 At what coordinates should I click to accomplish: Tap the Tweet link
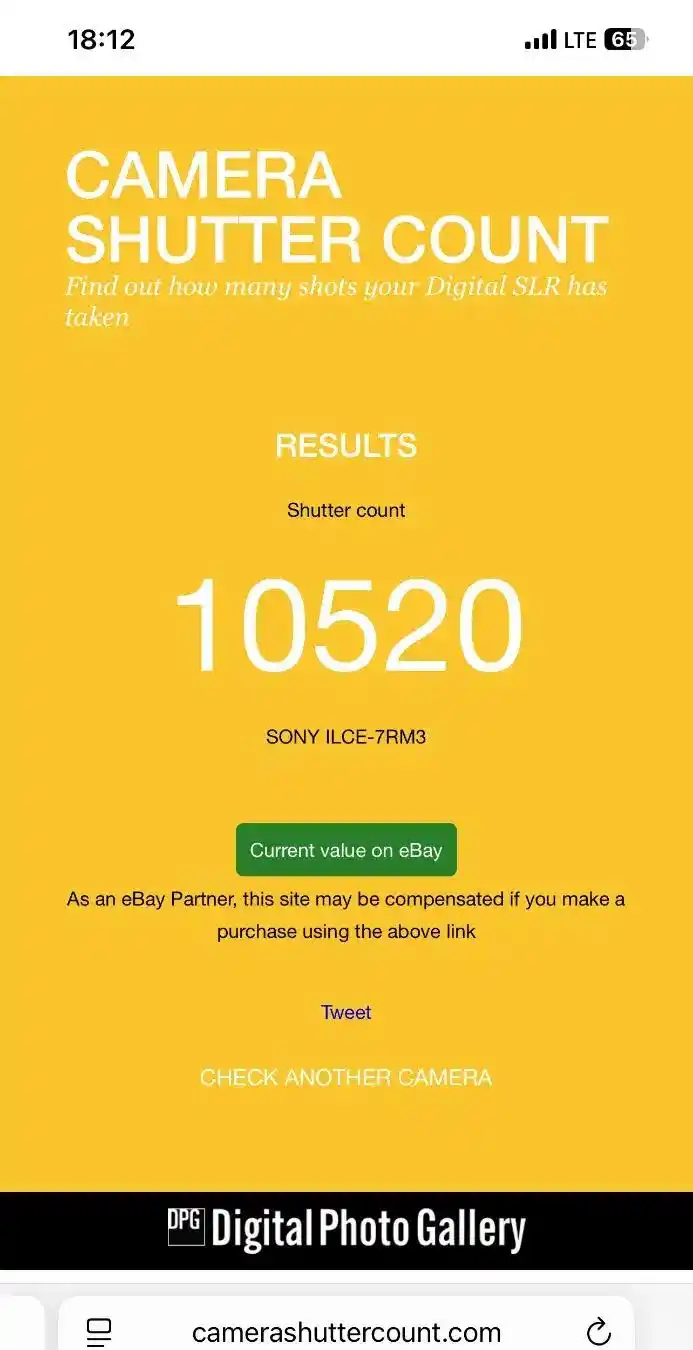point(346,1012)
